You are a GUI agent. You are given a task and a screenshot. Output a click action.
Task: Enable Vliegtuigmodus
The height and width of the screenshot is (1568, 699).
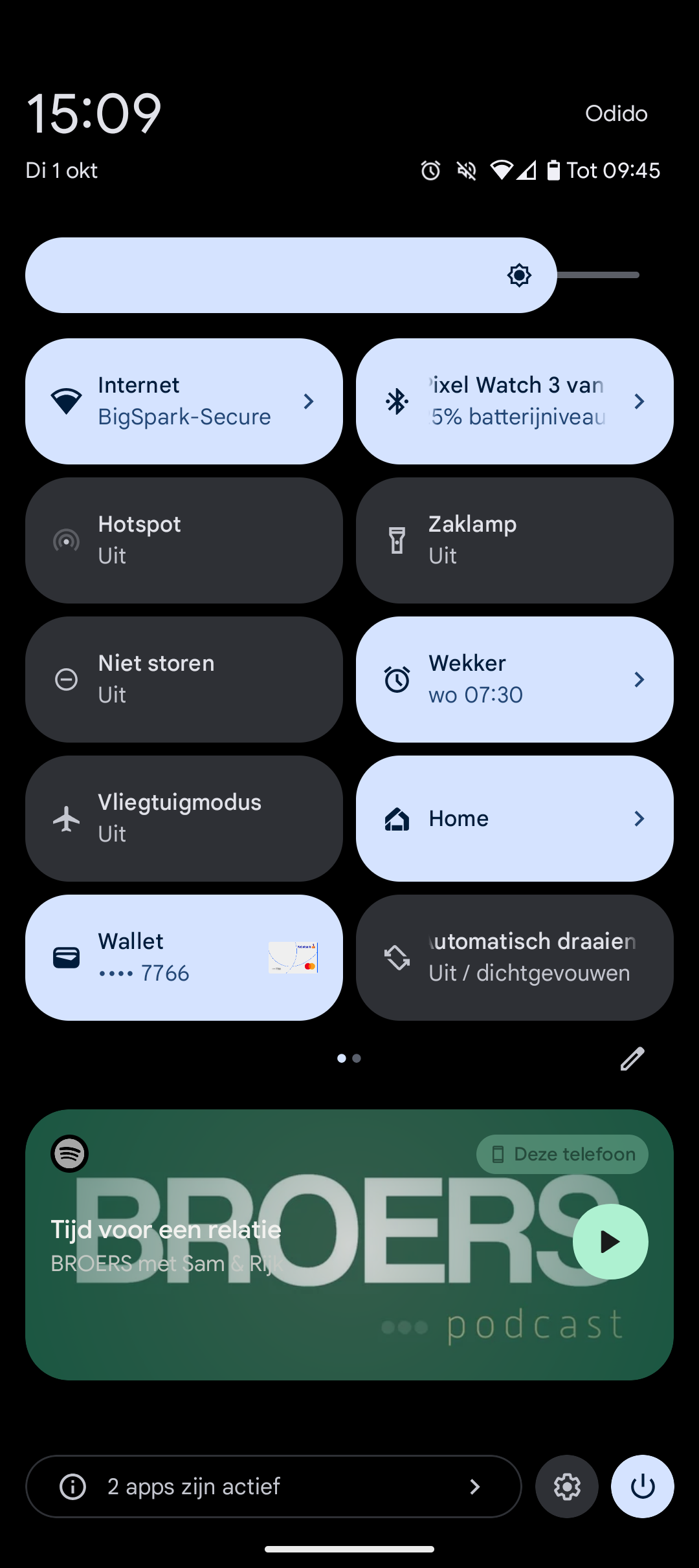pyautogui.click(x=184, y=818)
